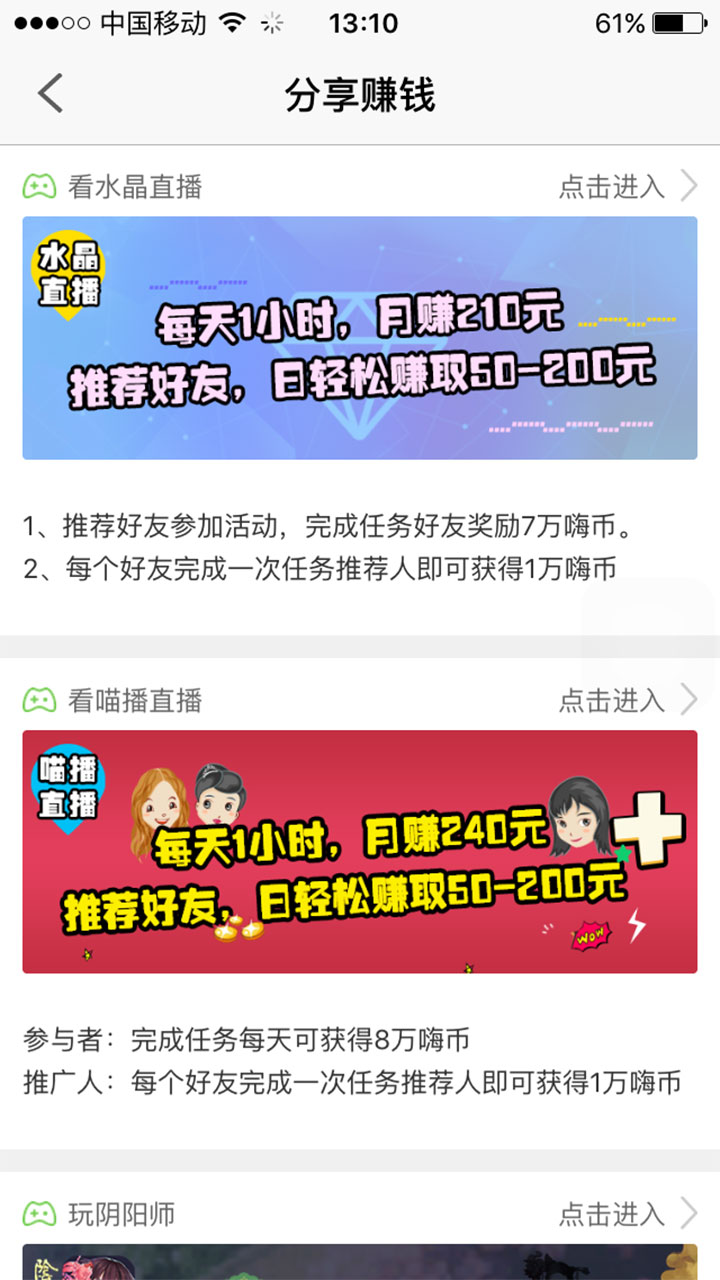This screenshot has height=1280, width=720.
Task: Tap the lightning bolt graphic on the 喵播 banner
Action: pyautogui.click(x=637, y=927)
